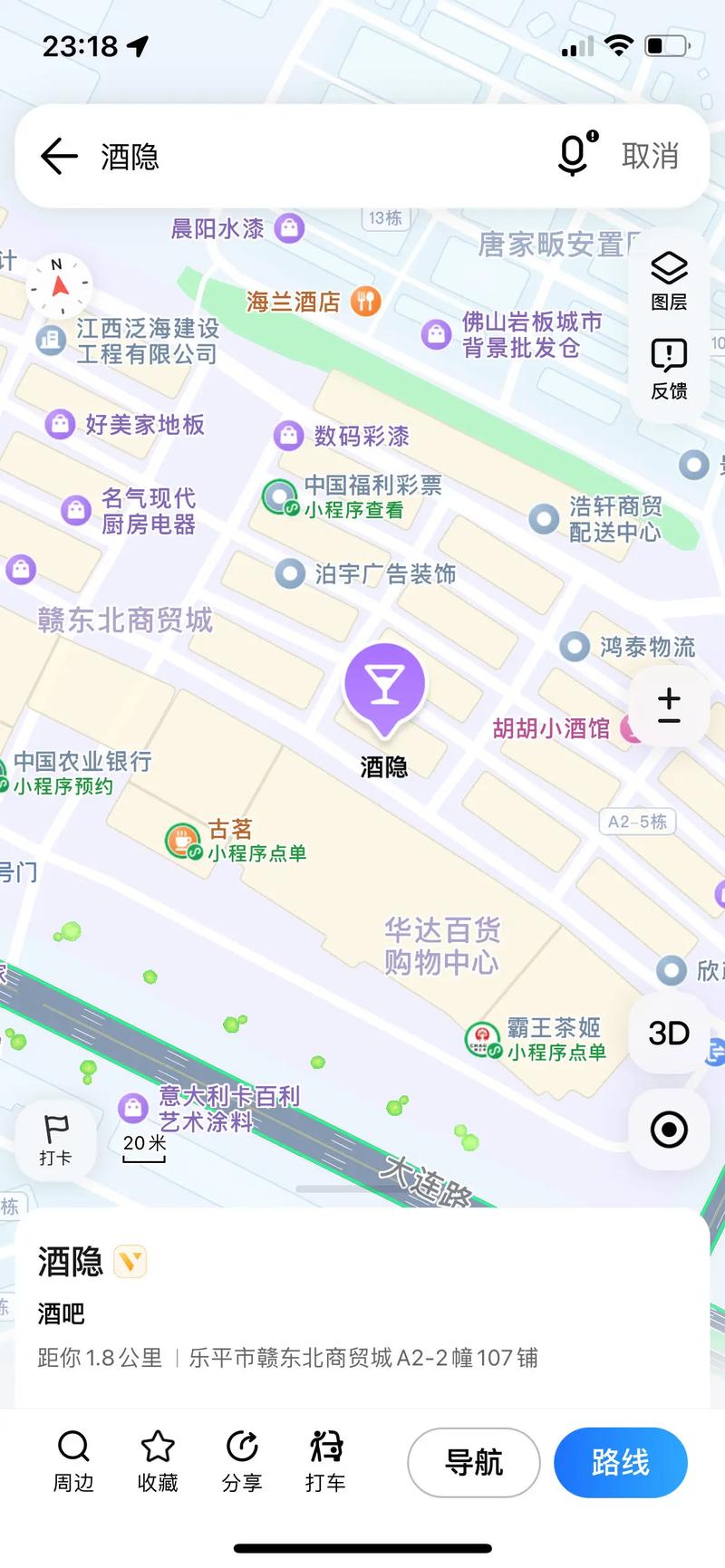Viewport: 725px width, 1568px height.
Task: Open the 图层 map layers panel
Action: (x=668, y=277)
